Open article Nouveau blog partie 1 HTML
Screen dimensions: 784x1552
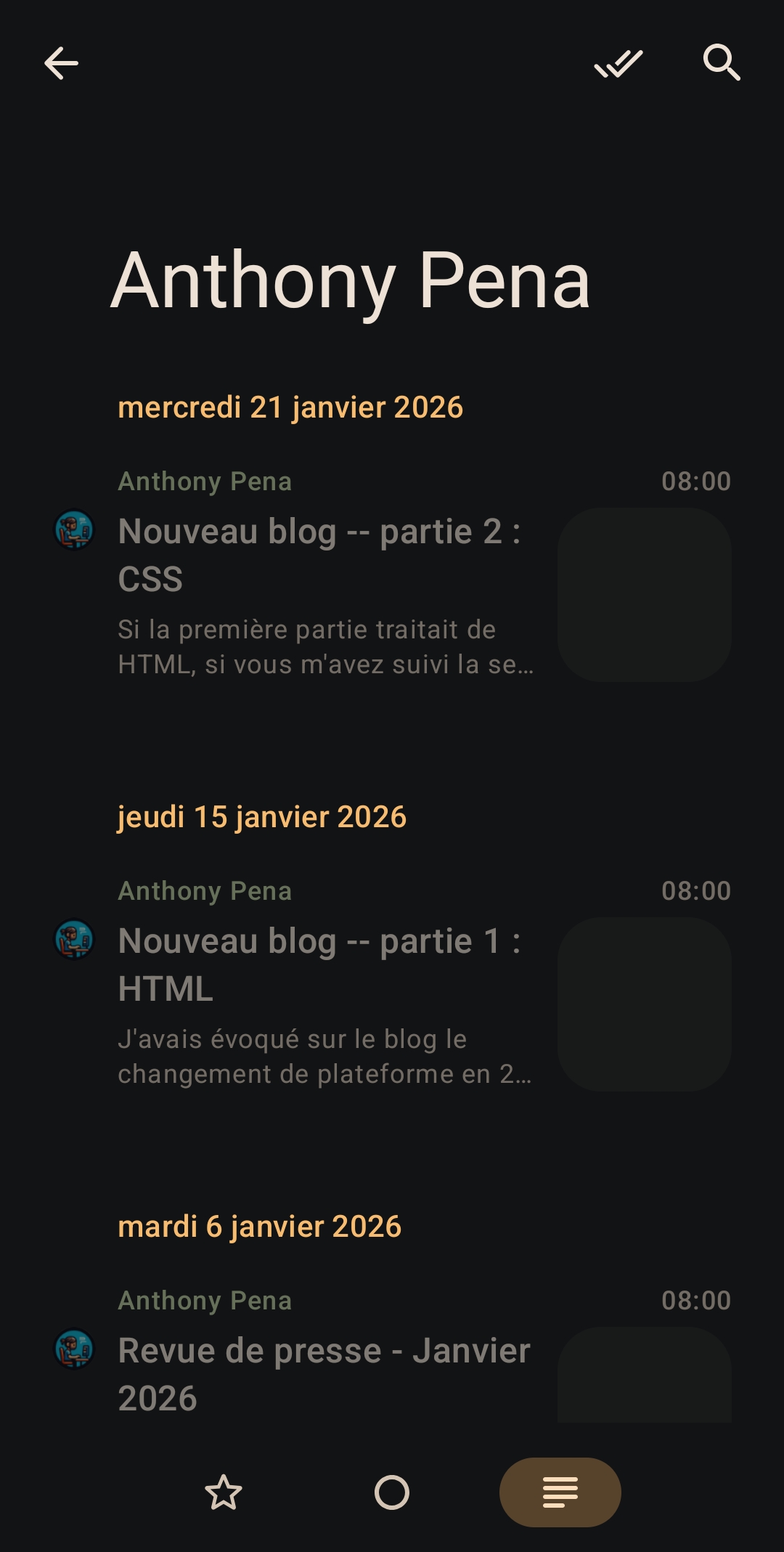click(319, 964)
